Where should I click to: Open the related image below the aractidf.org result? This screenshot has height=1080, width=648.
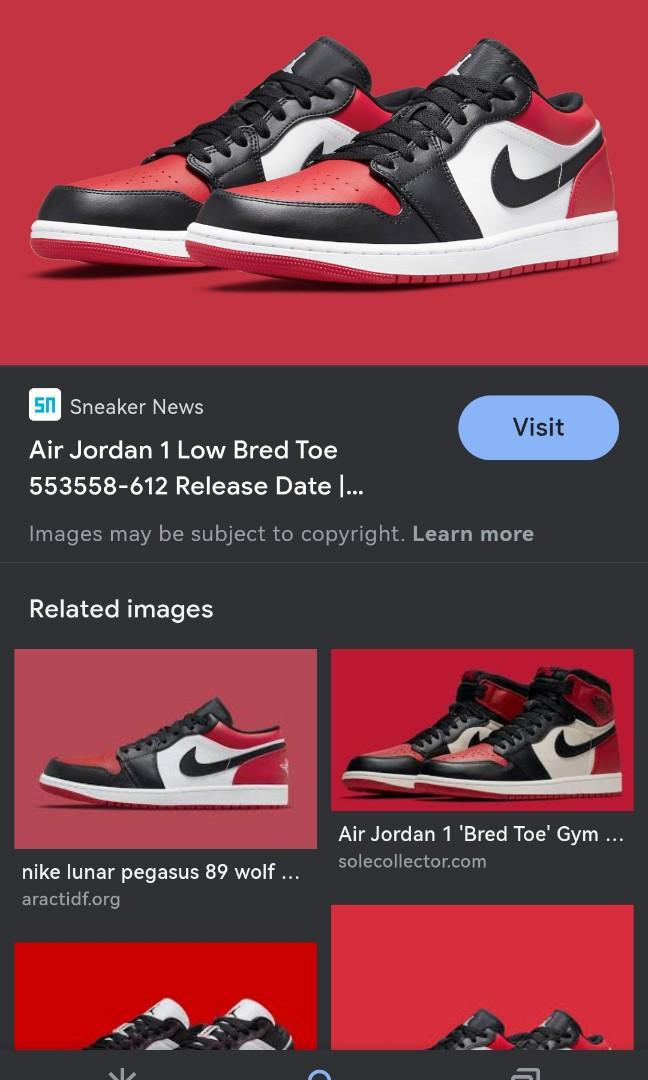click(x=165, y=998)
